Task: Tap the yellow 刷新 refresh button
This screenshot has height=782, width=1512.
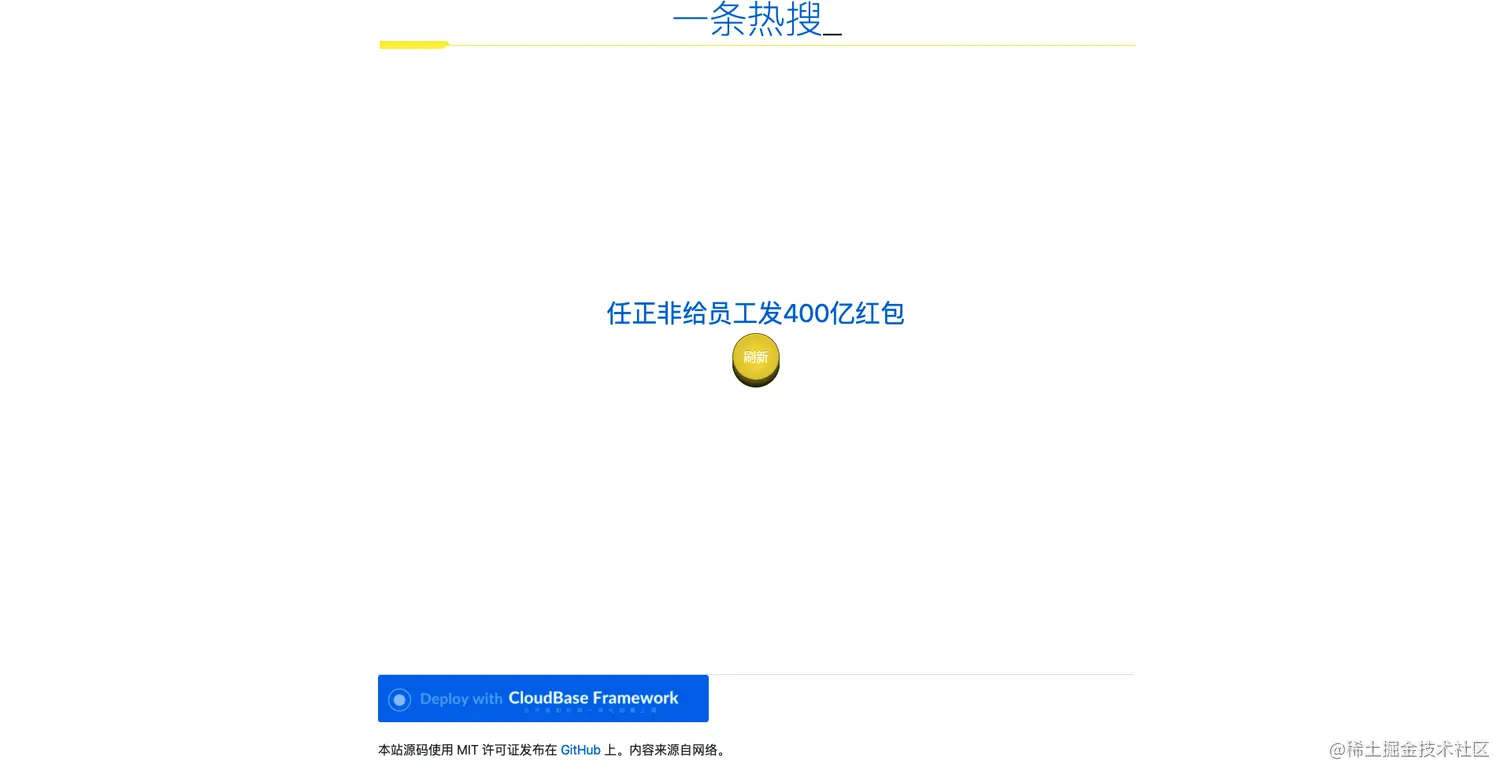Action: click(755, 358)
